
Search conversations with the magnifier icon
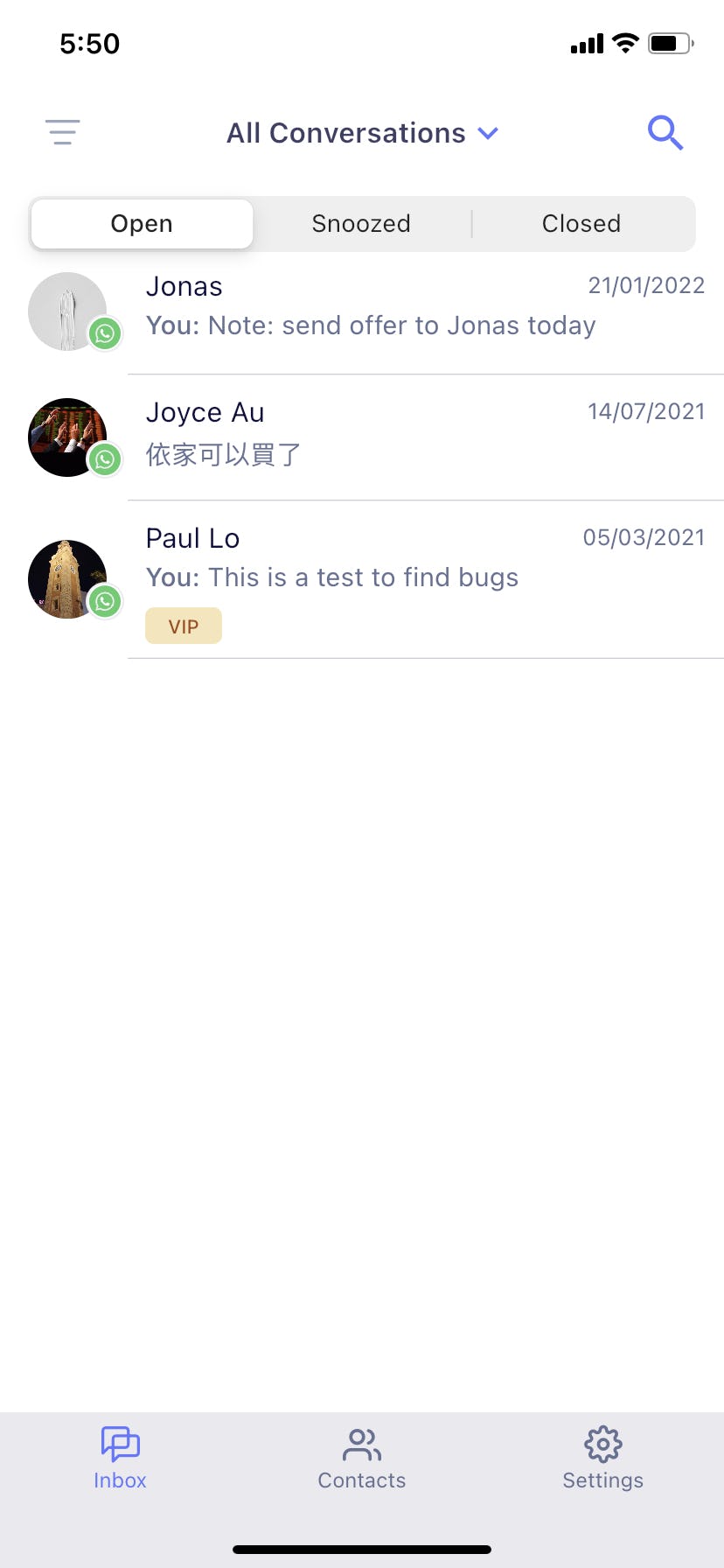tap(665, 133)
